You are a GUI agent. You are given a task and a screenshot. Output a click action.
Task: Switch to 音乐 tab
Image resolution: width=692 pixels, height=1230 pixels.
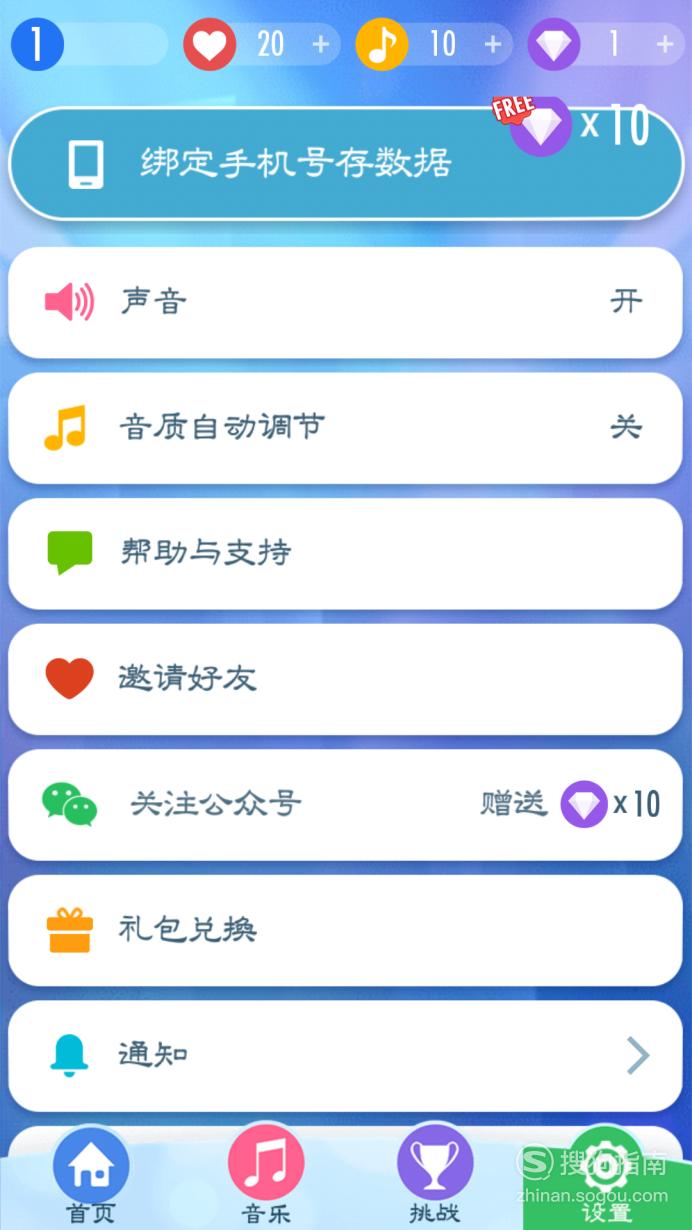coord(266,1176)
